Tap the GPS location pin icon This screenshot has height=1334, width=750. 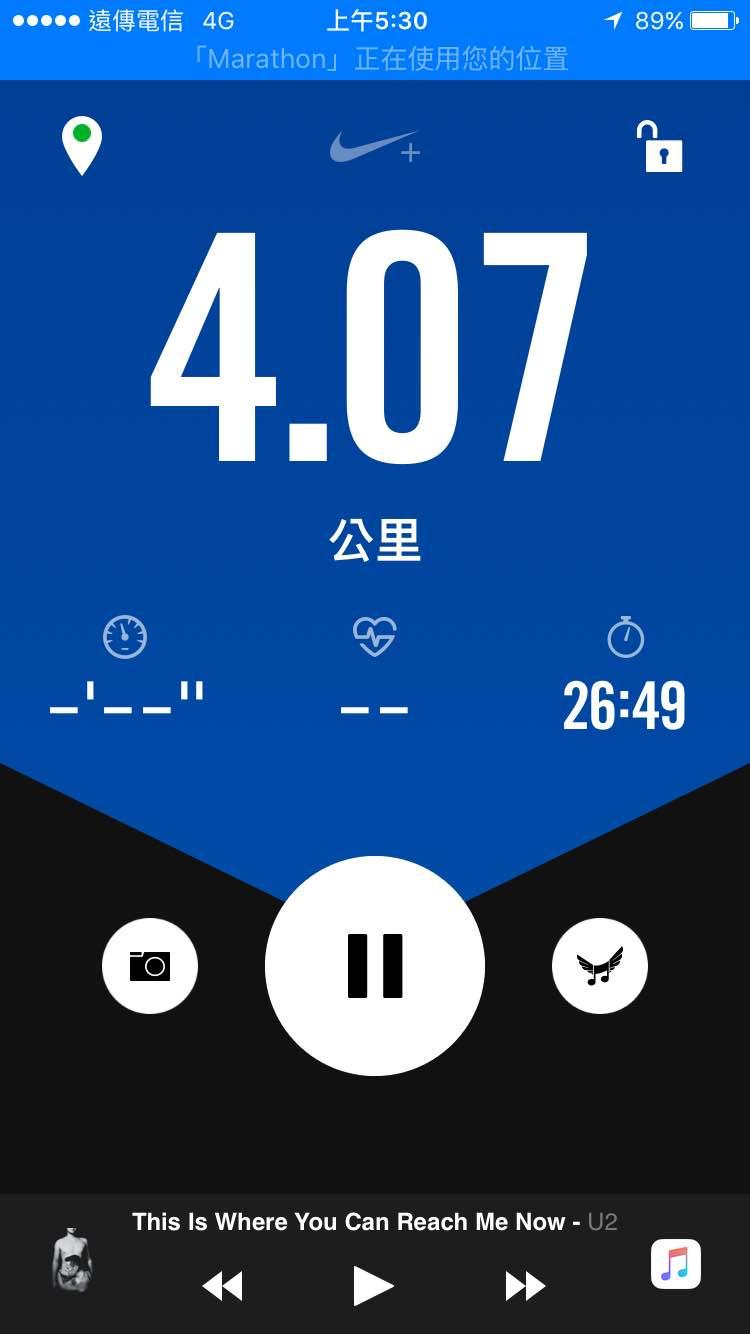[x=82, y=146]
